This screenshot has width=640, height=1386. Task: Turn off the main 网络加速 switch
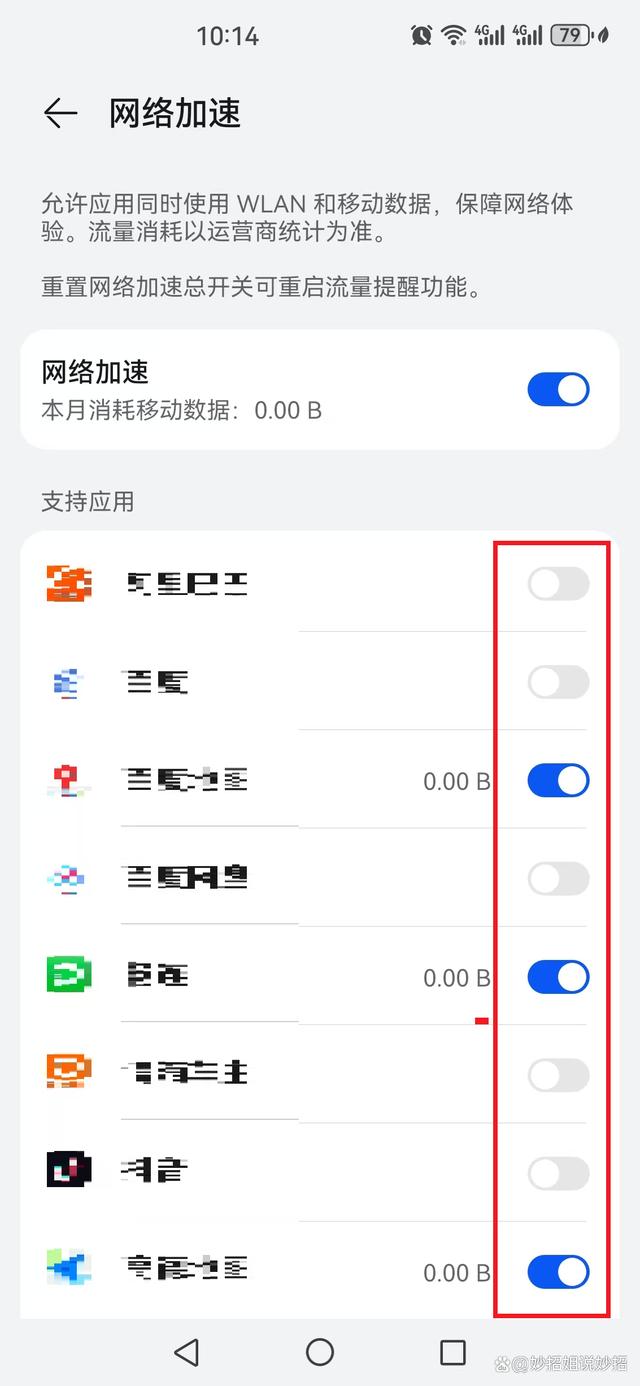click(x=558, y=389)
